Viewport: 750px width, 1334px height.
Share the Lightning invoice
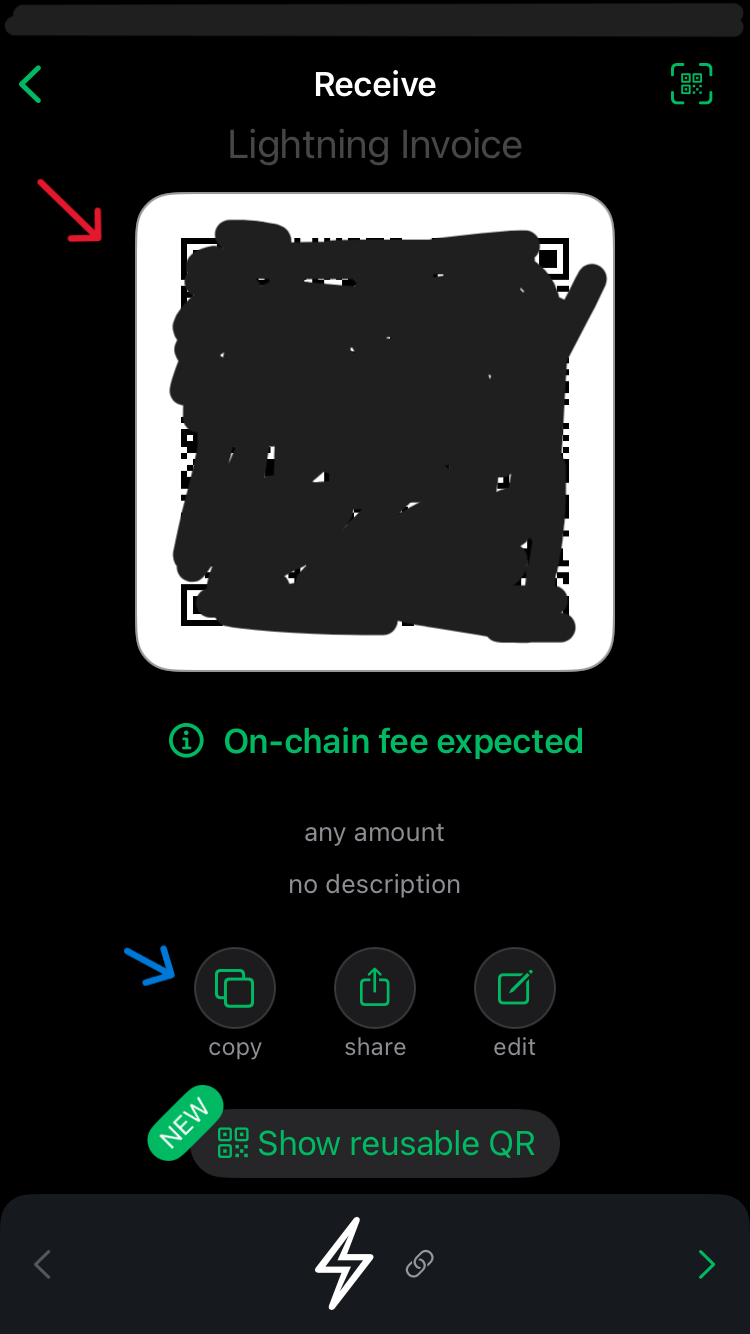coord(375,988)
